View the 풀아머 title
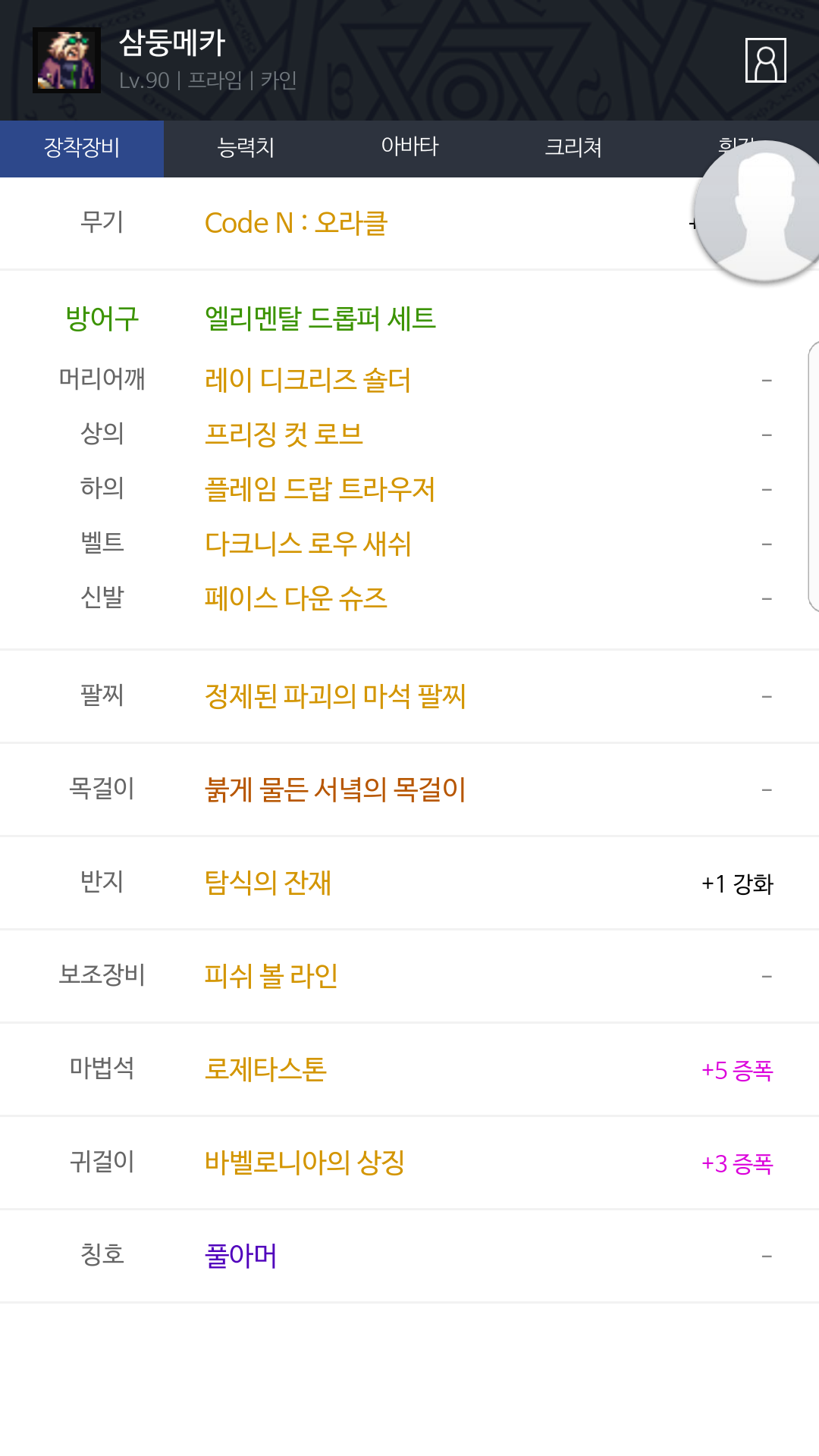819x1456 pixels. tap(240, 1256)
